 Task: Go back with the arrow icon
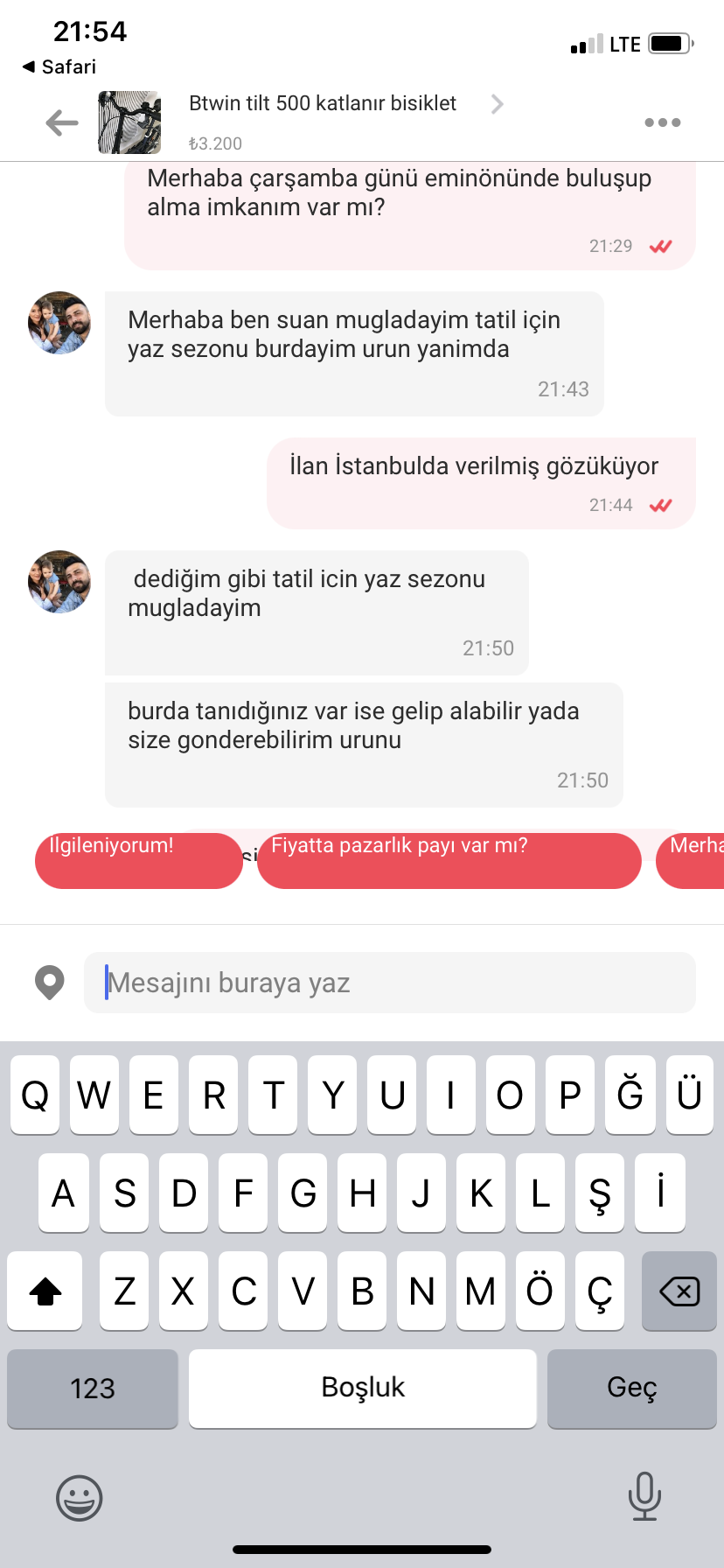click(62, 122)
